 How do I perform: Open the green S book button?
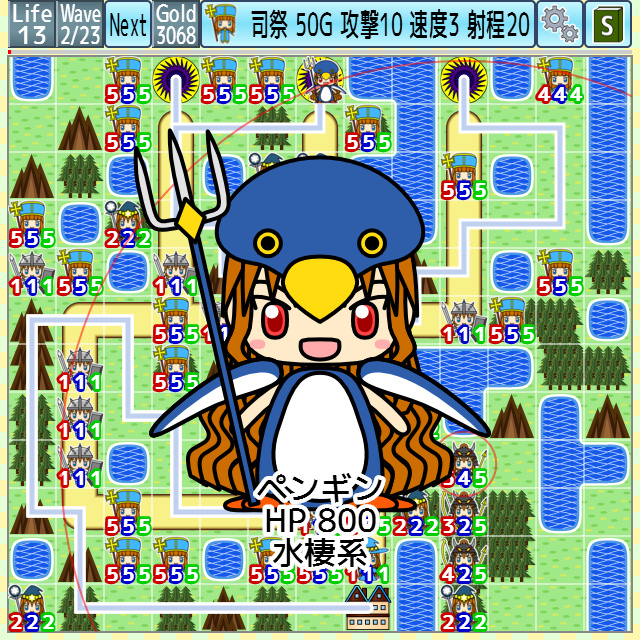coord(608,25)
